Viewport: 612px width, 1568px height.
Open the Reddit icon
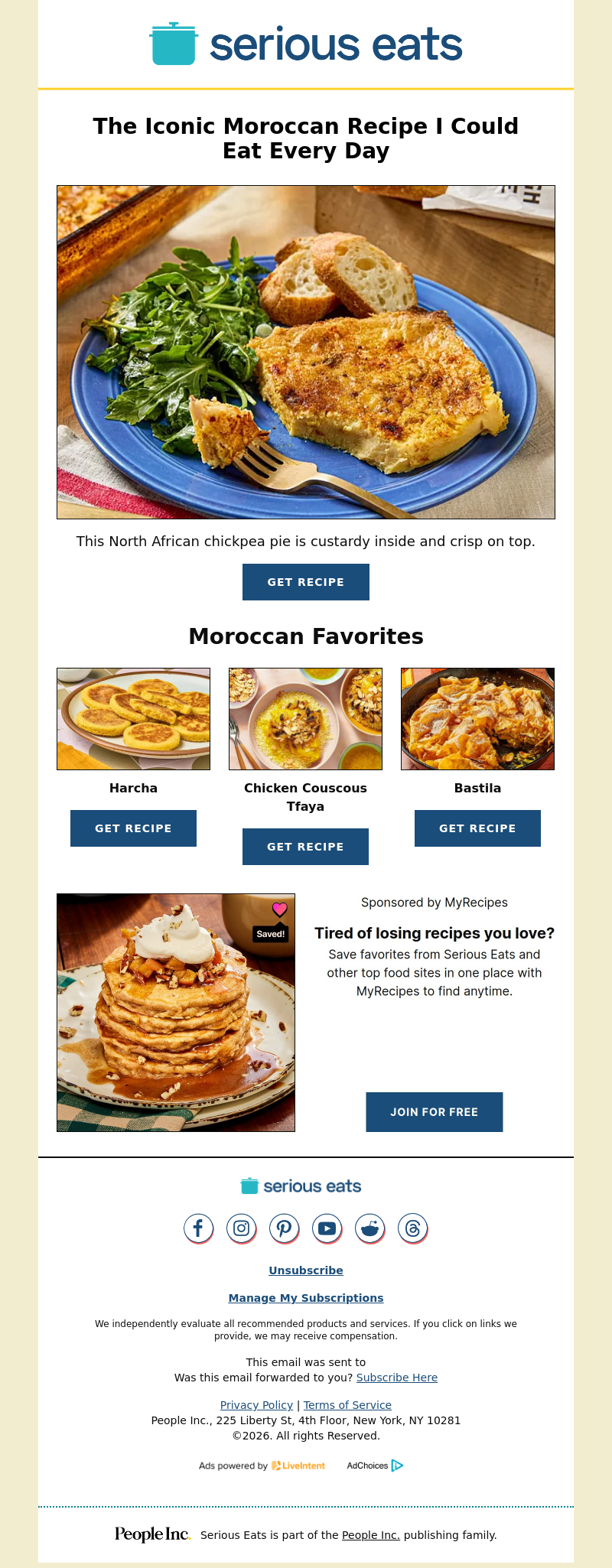[369, 1228]
